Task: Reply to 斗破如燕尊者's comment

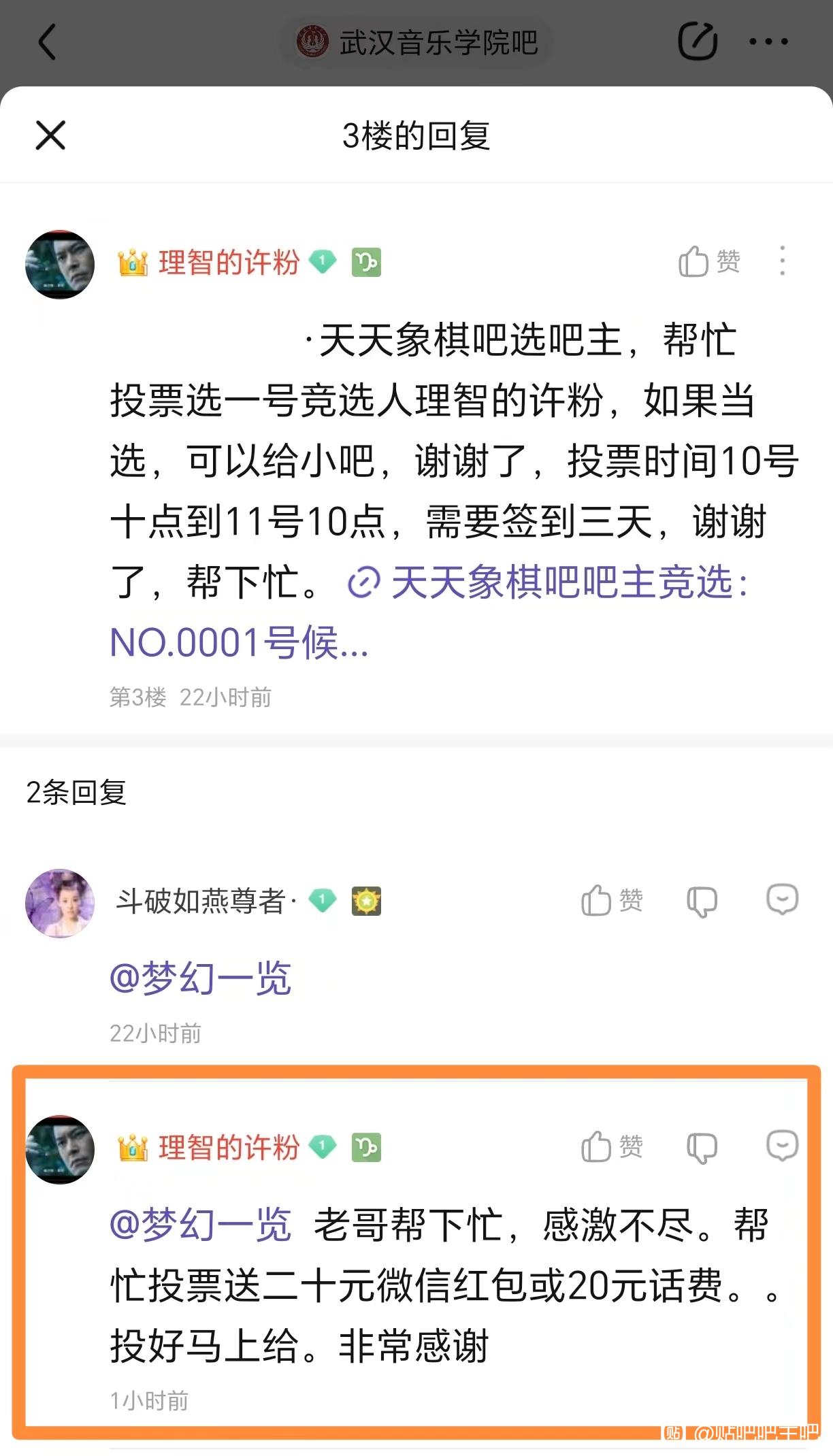Action: [782, 899]
